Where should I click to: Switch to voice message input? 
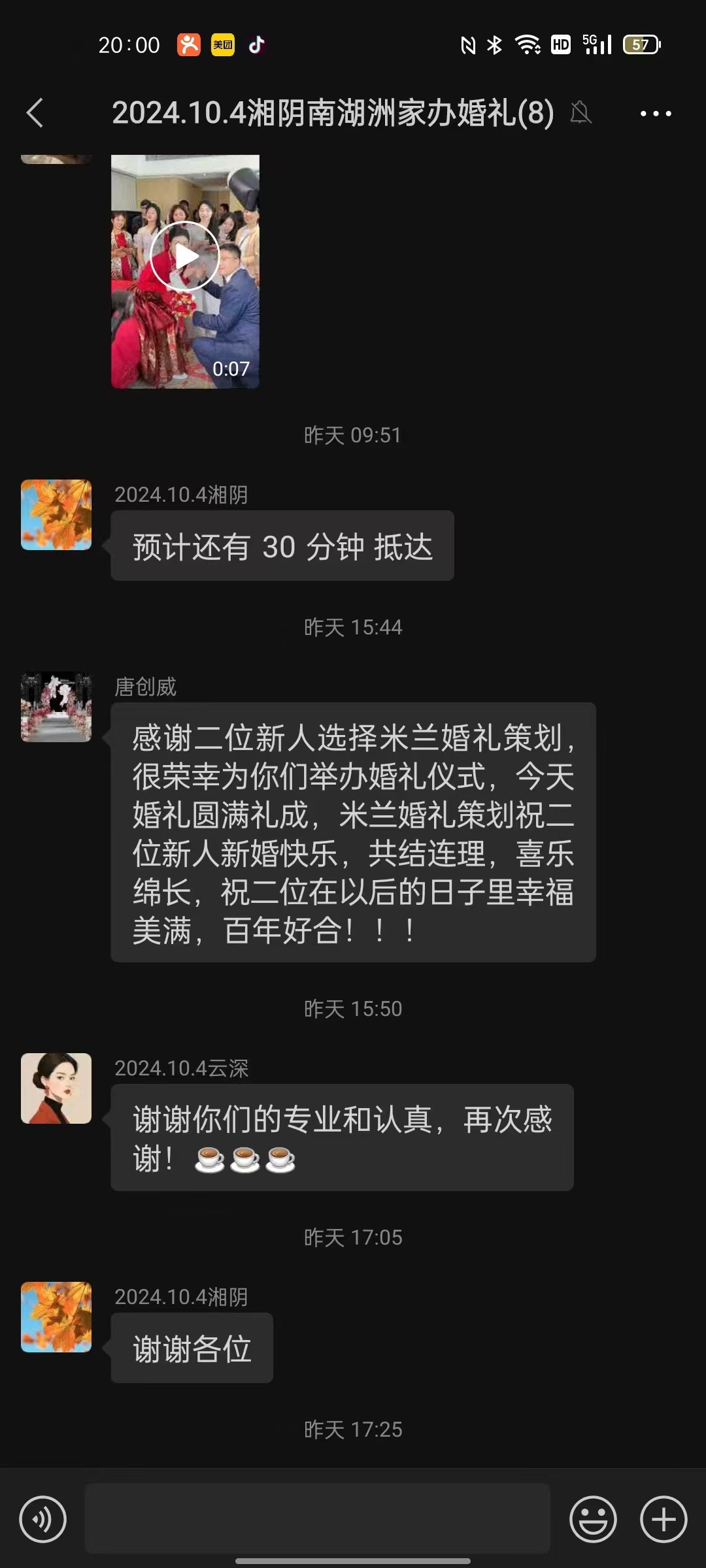tap(43, 1519)
